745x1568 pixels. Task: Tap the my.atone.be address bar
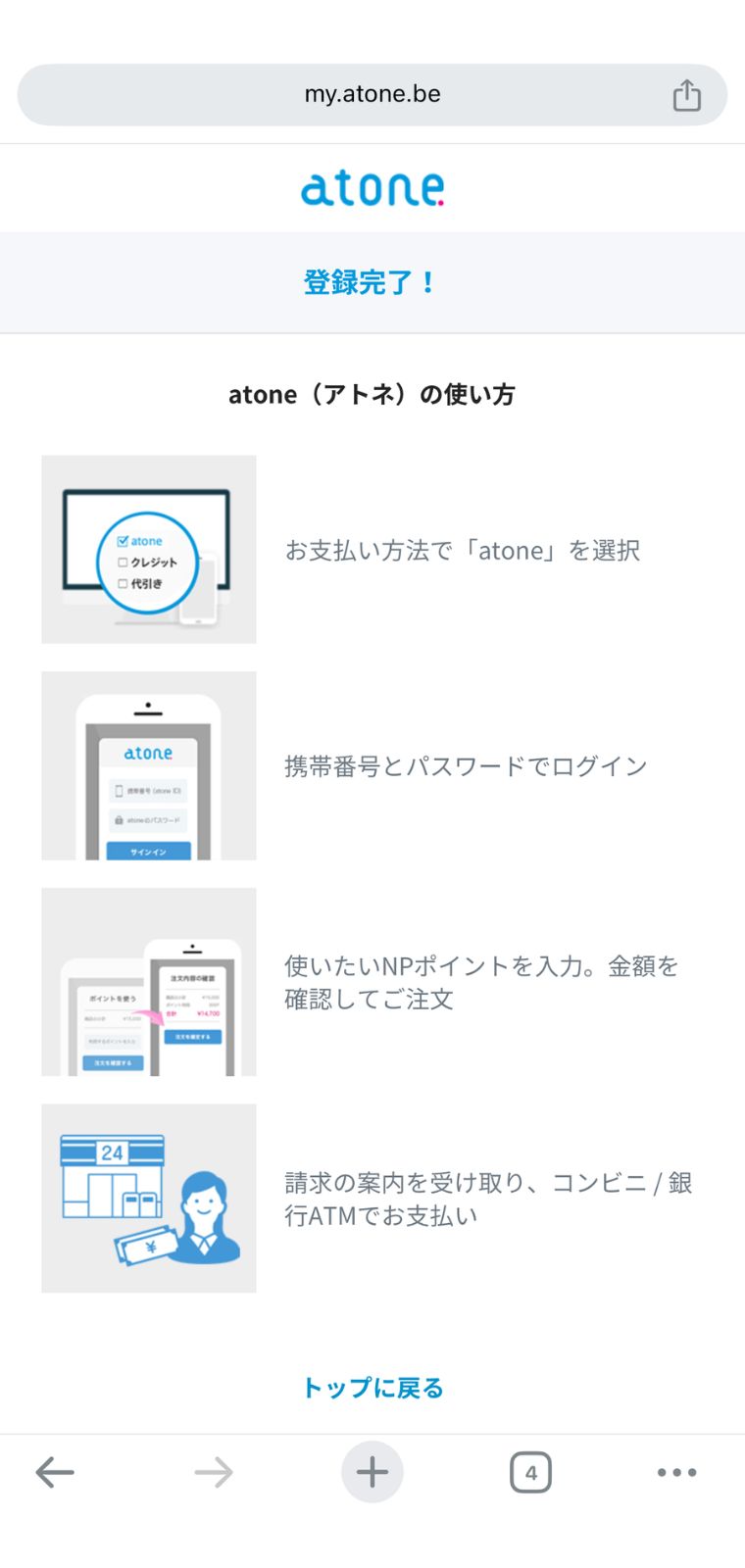[372, 95]
